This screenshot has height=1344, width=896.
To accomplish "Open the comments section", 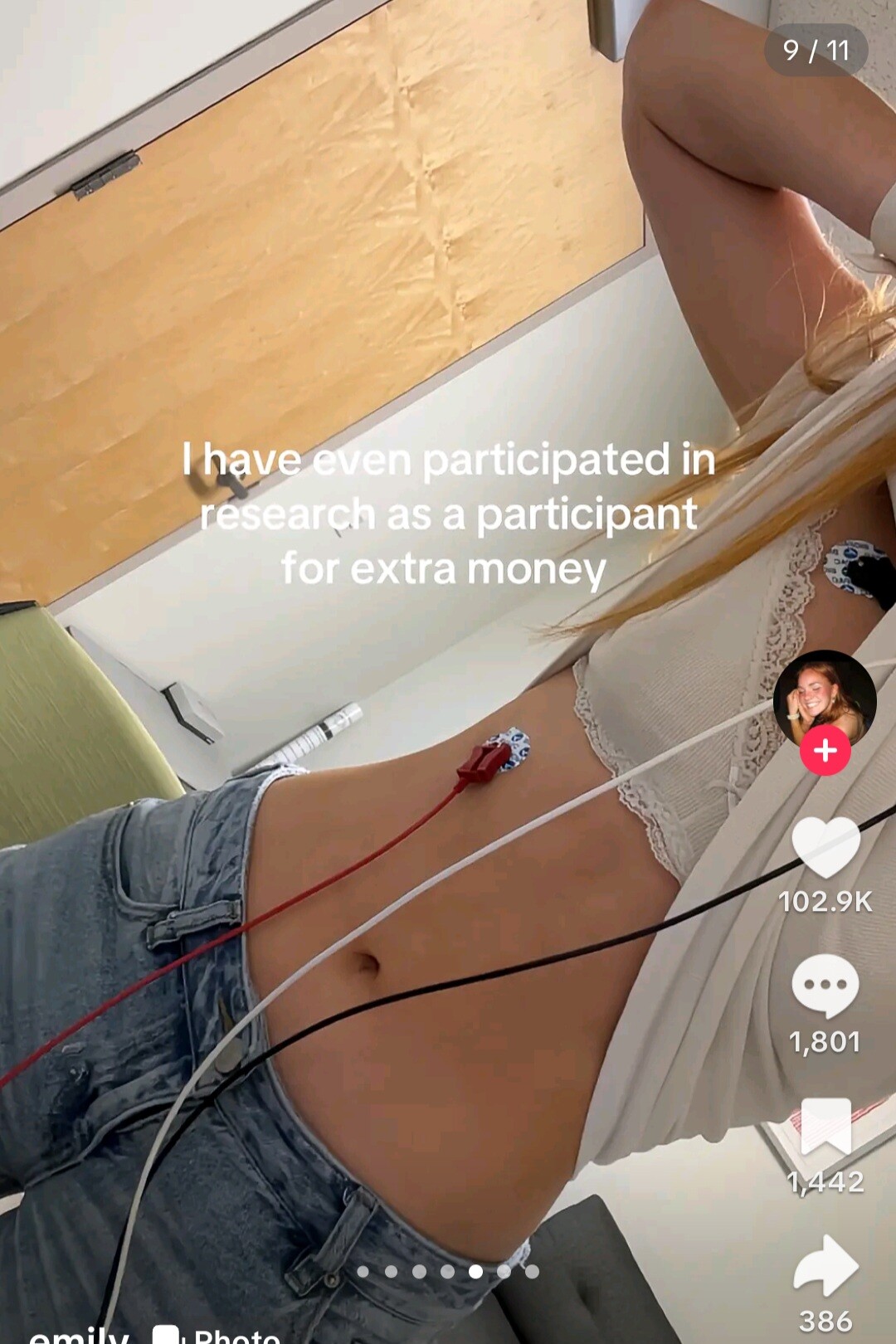I will pyautogui.click(x=825, y=986).
